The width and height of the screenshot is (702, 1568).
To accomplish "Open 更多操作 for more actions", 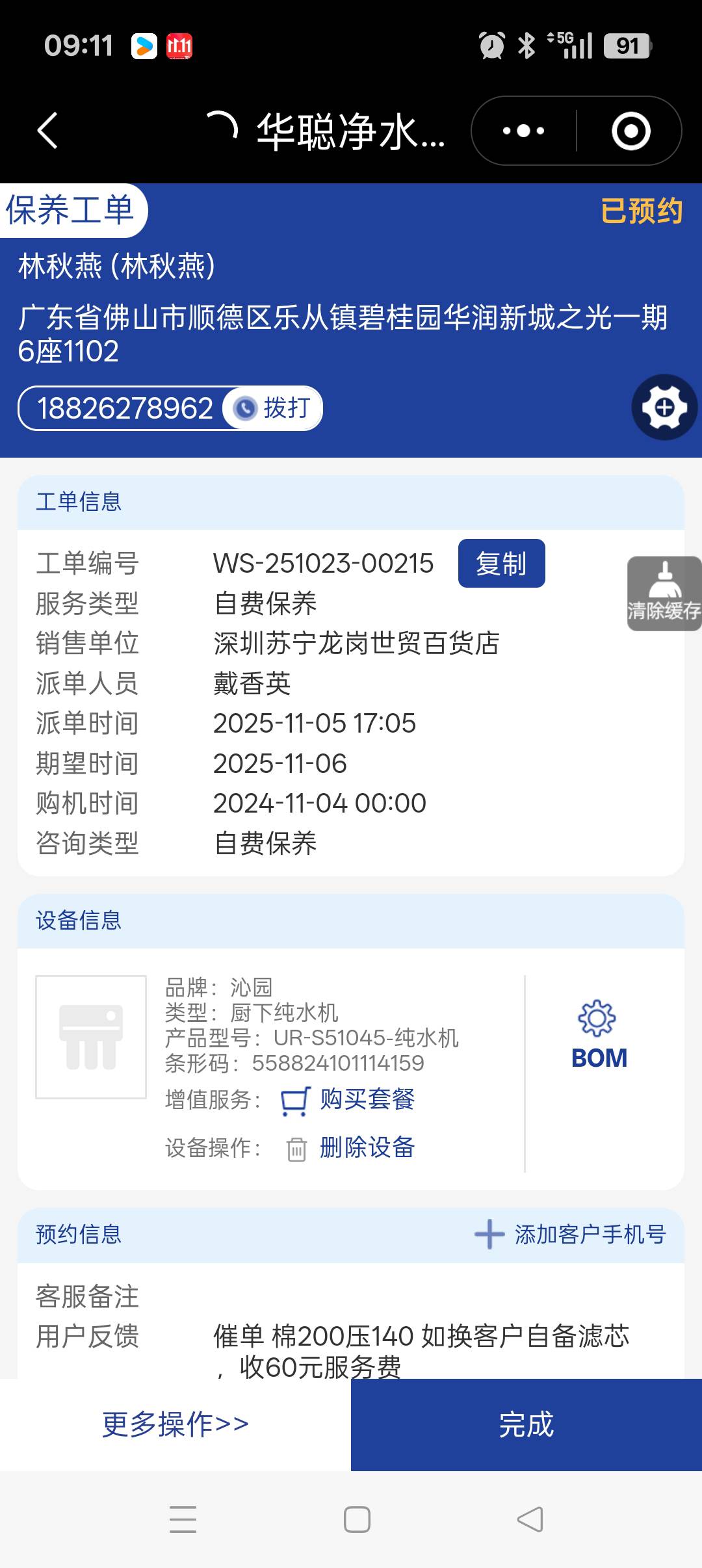I will click(175, 1424).
